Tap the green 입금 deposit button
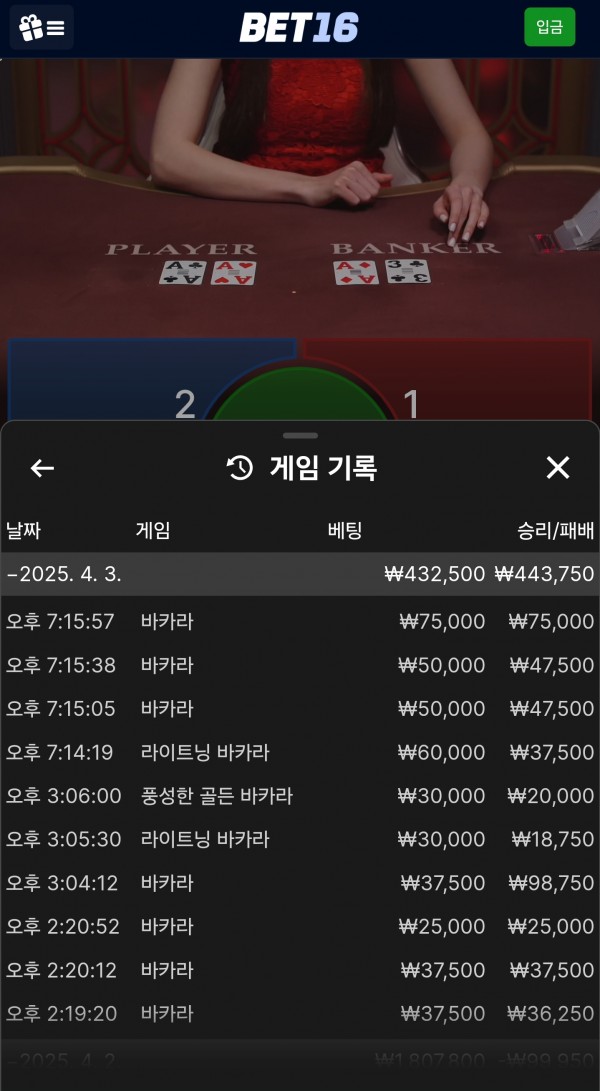This screenshot has height=1091, width=600. 549,27
